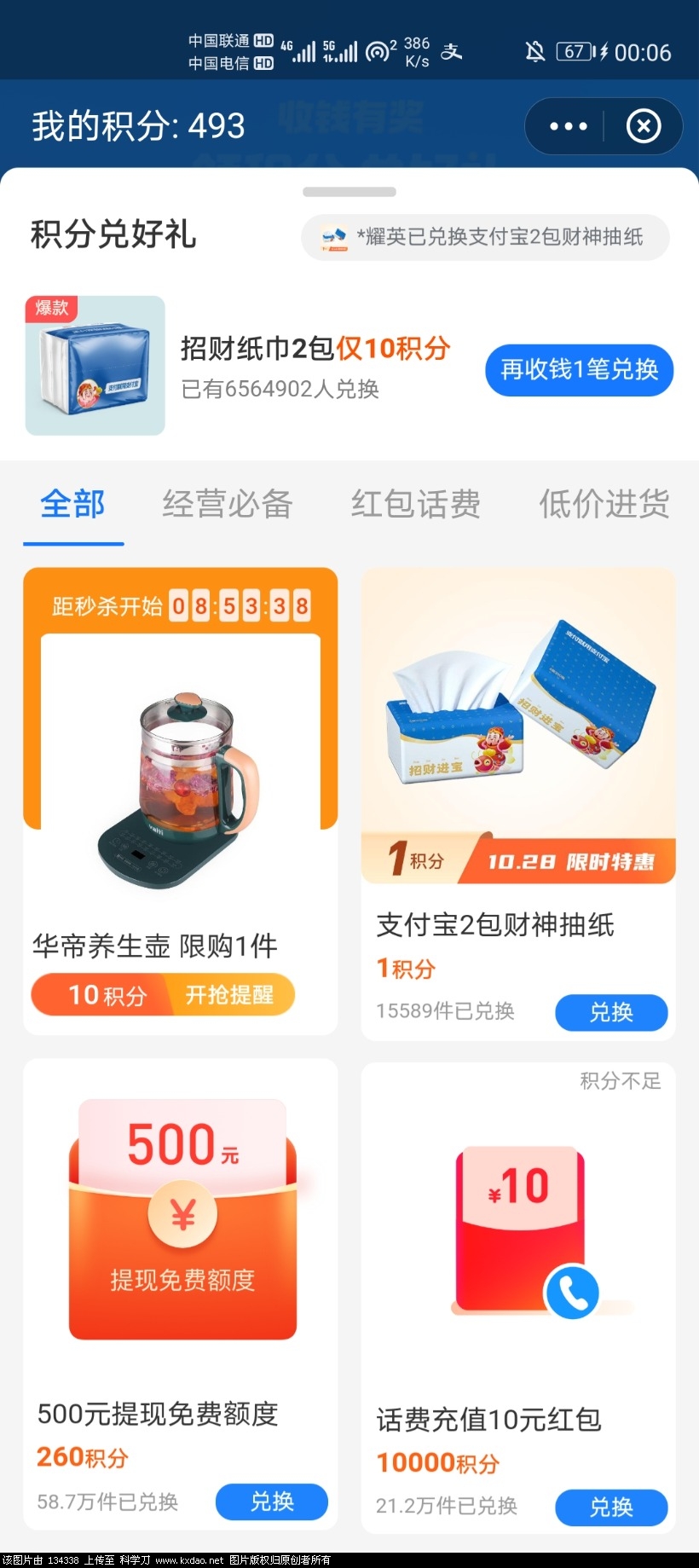
Task: Select the 全部 tab
Action: tap(72, 505)
